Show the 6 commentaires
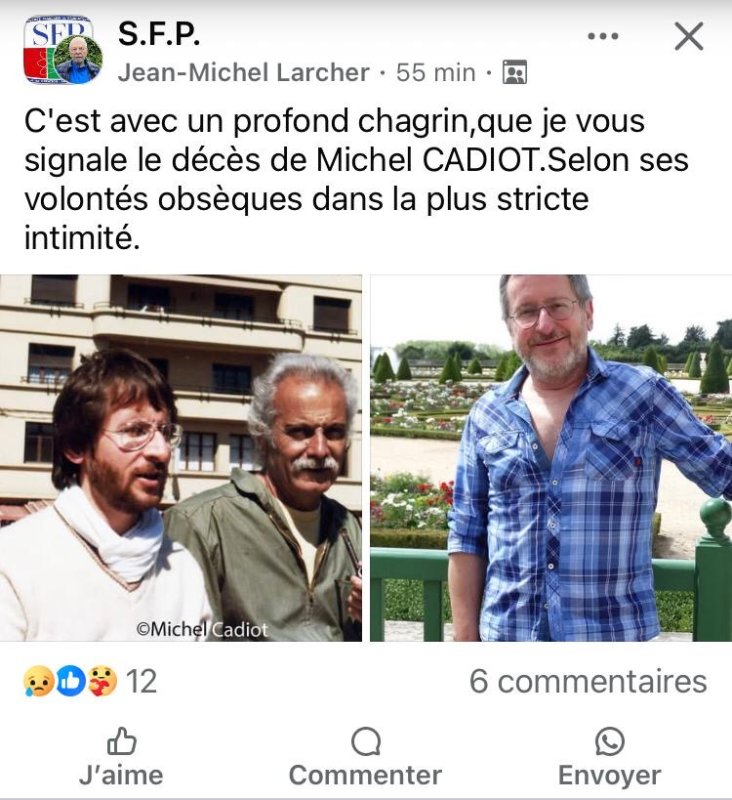The image size is (732, 800). point(587,682)
